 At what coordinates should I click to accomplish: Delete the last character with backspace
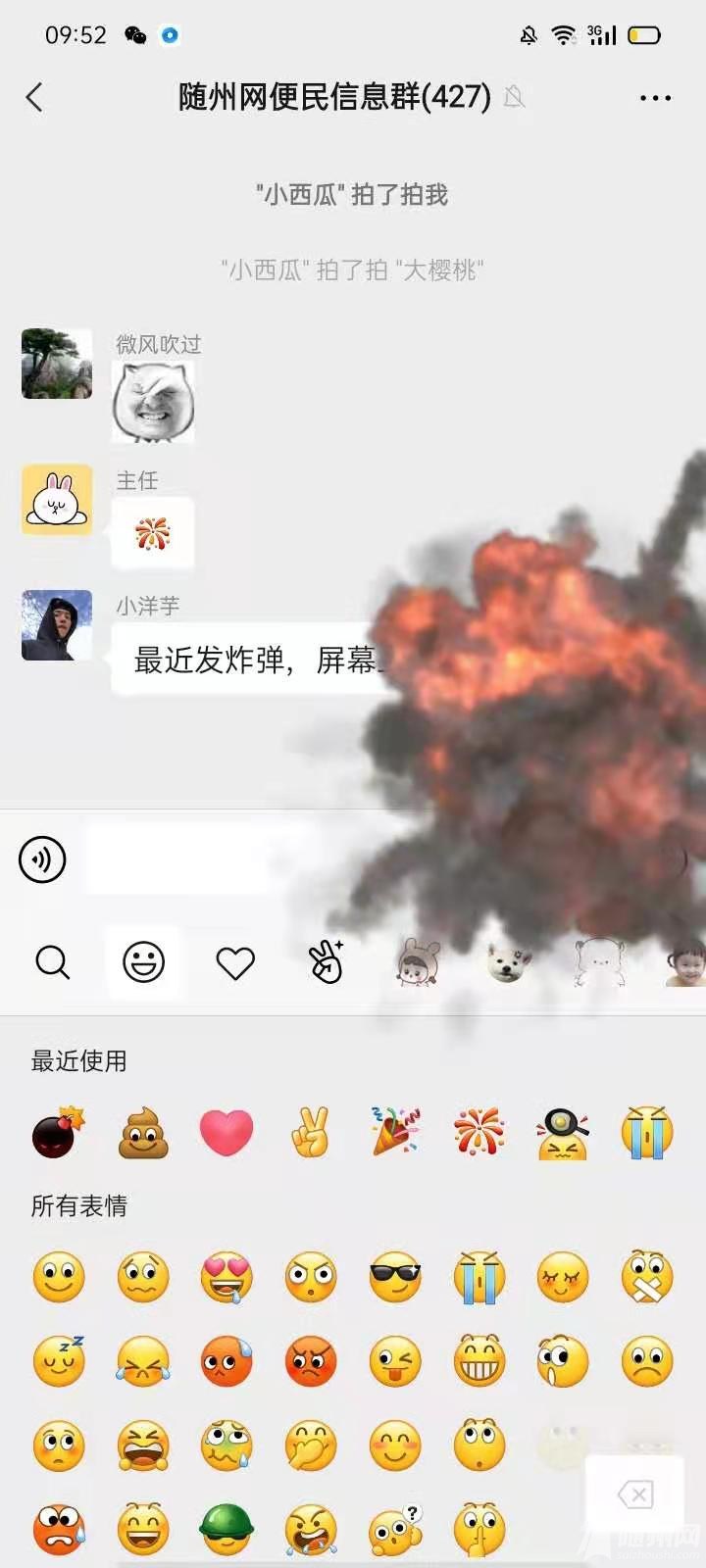click(x=635, y=1494)
